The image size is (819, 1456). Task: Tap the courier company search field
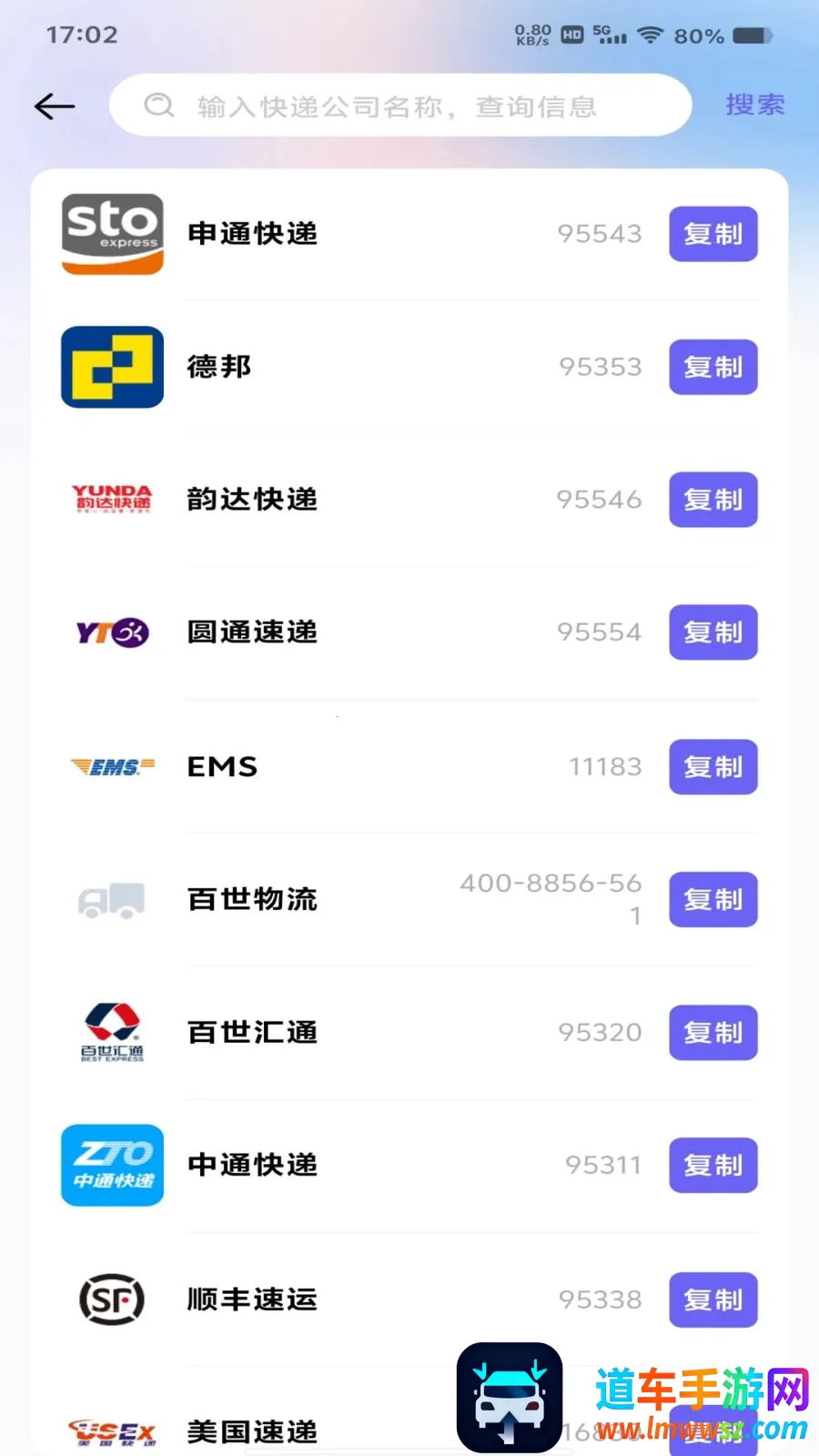coord(400,106)
